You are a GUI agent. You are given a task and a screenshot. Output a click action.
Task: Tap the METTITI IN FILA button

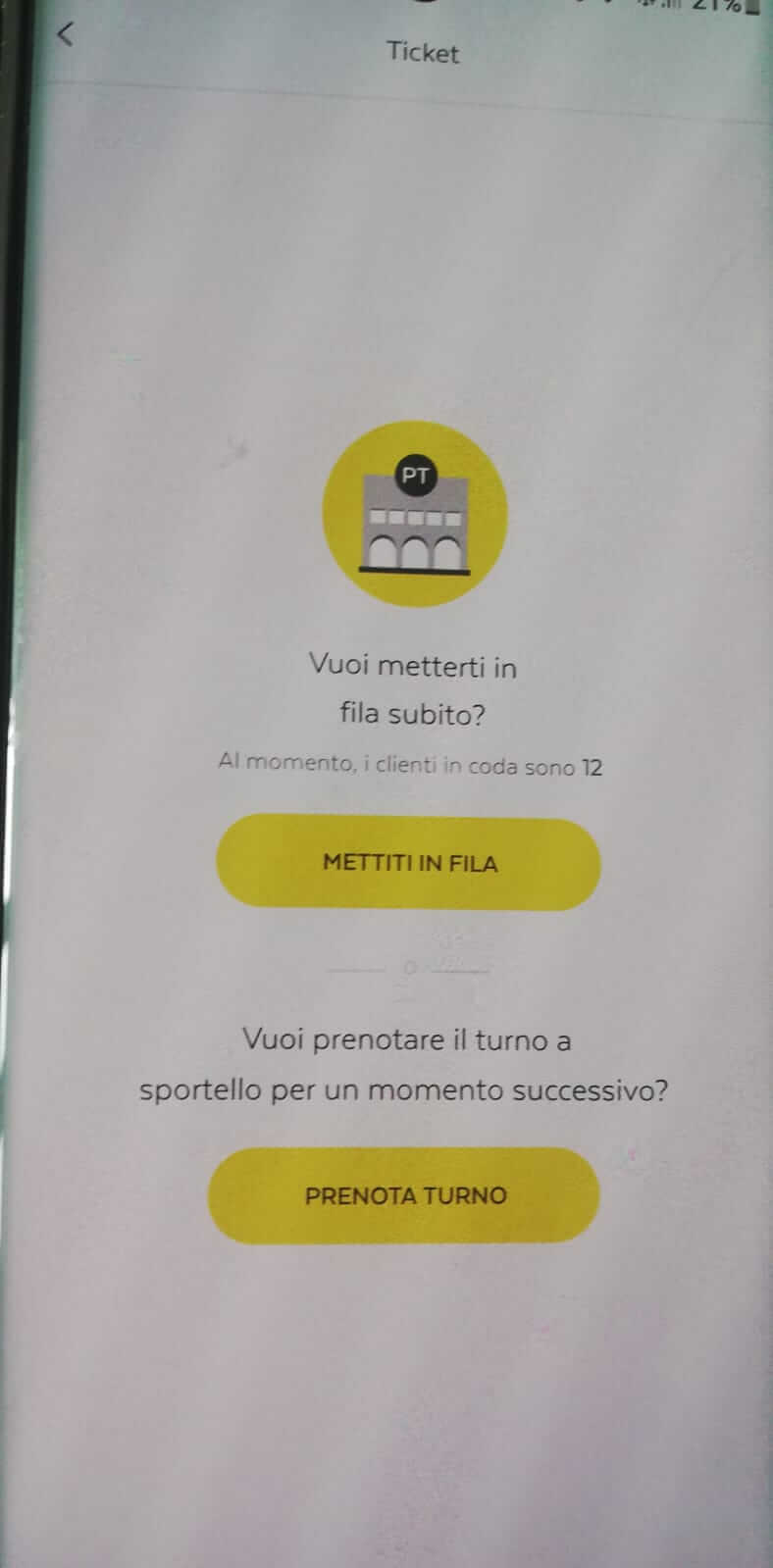click(408, 863)
